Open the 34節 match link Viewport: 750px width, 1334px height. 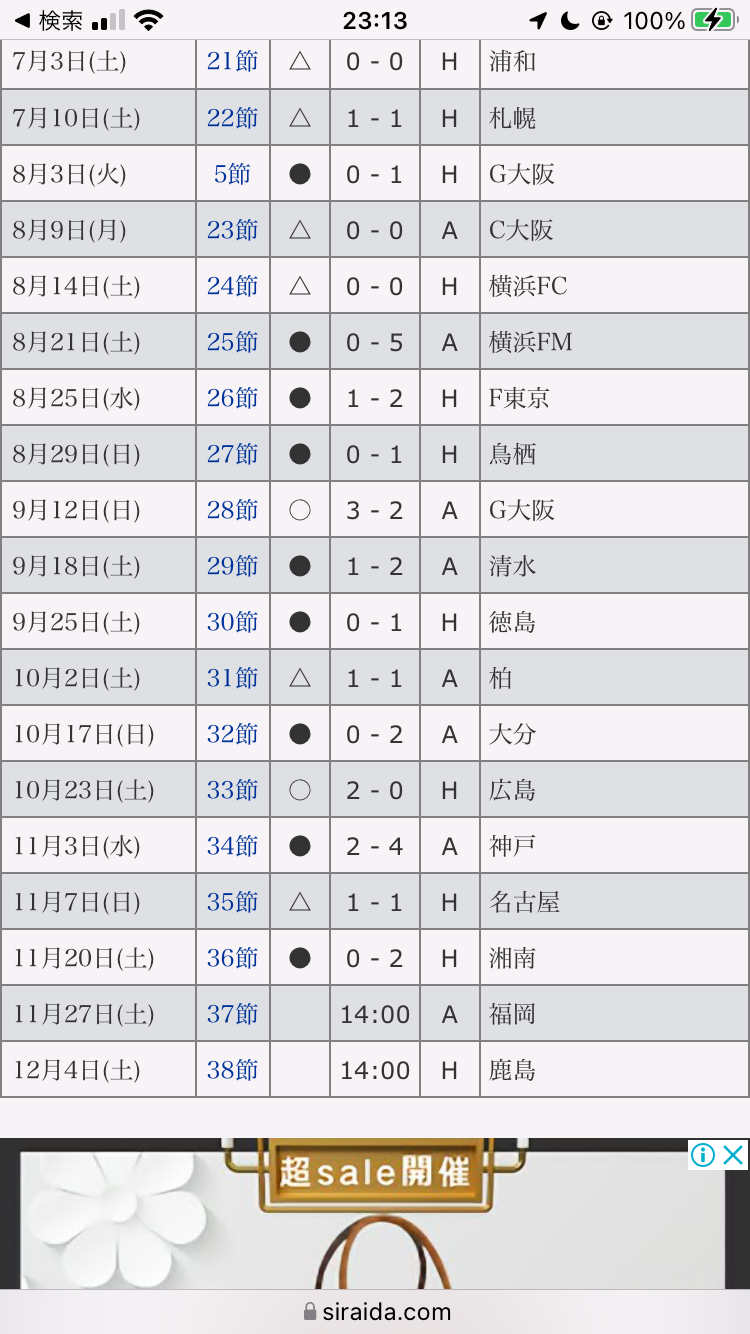233,846
